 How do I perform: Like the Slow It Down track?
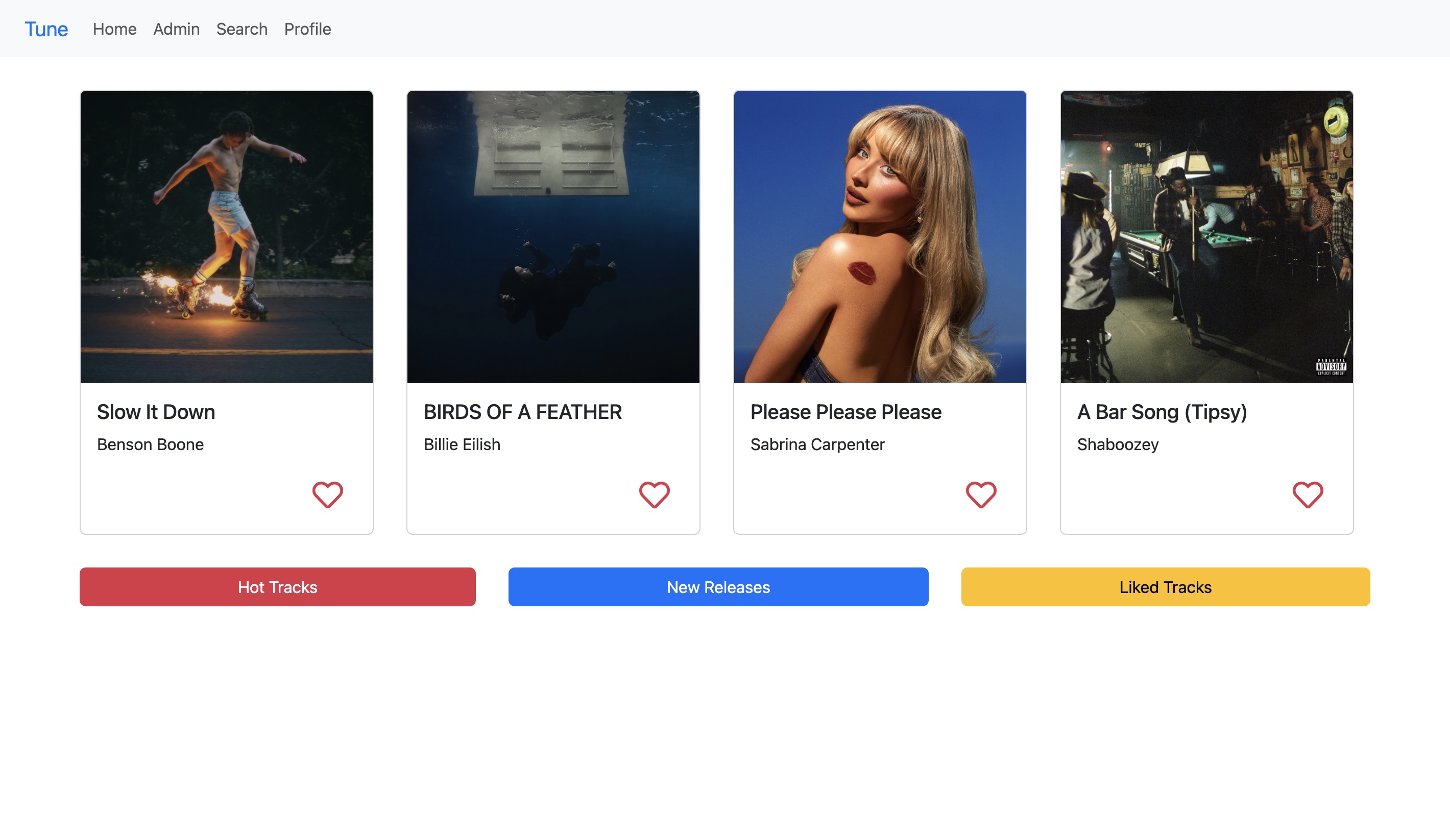tap(327, 495)
